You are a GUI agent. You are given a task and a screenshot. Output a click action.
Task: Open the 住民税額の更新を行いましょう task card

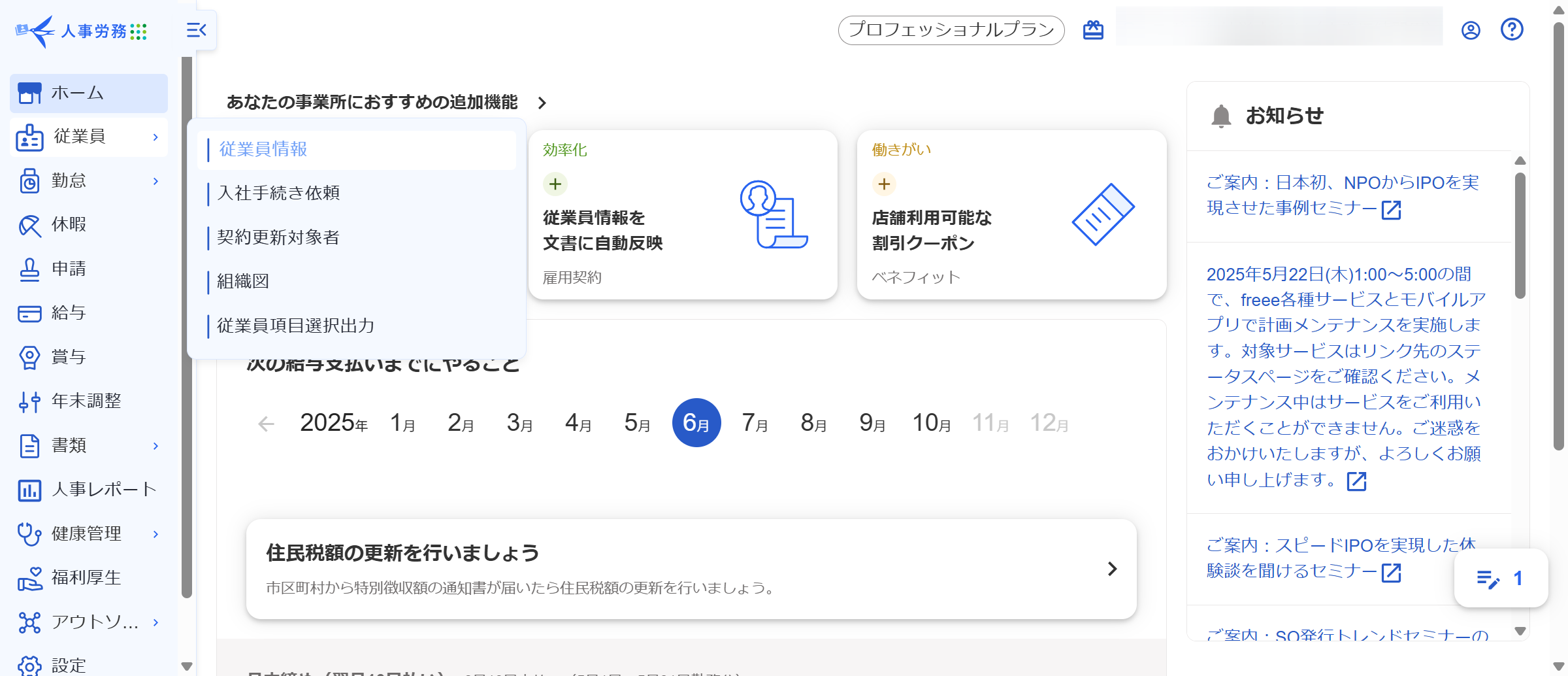coord(691,569)
